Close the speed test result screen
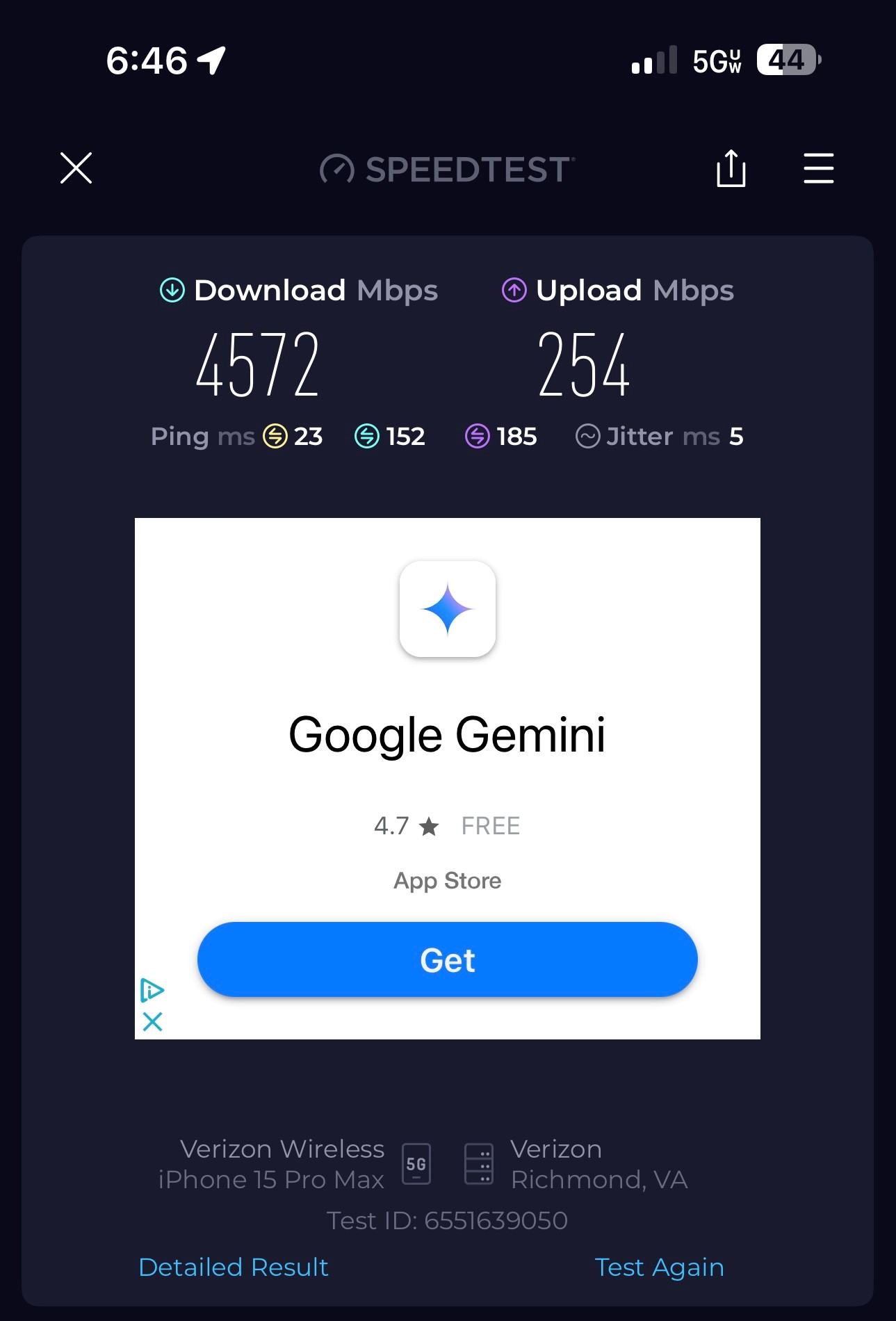 [x=76, y=168]
